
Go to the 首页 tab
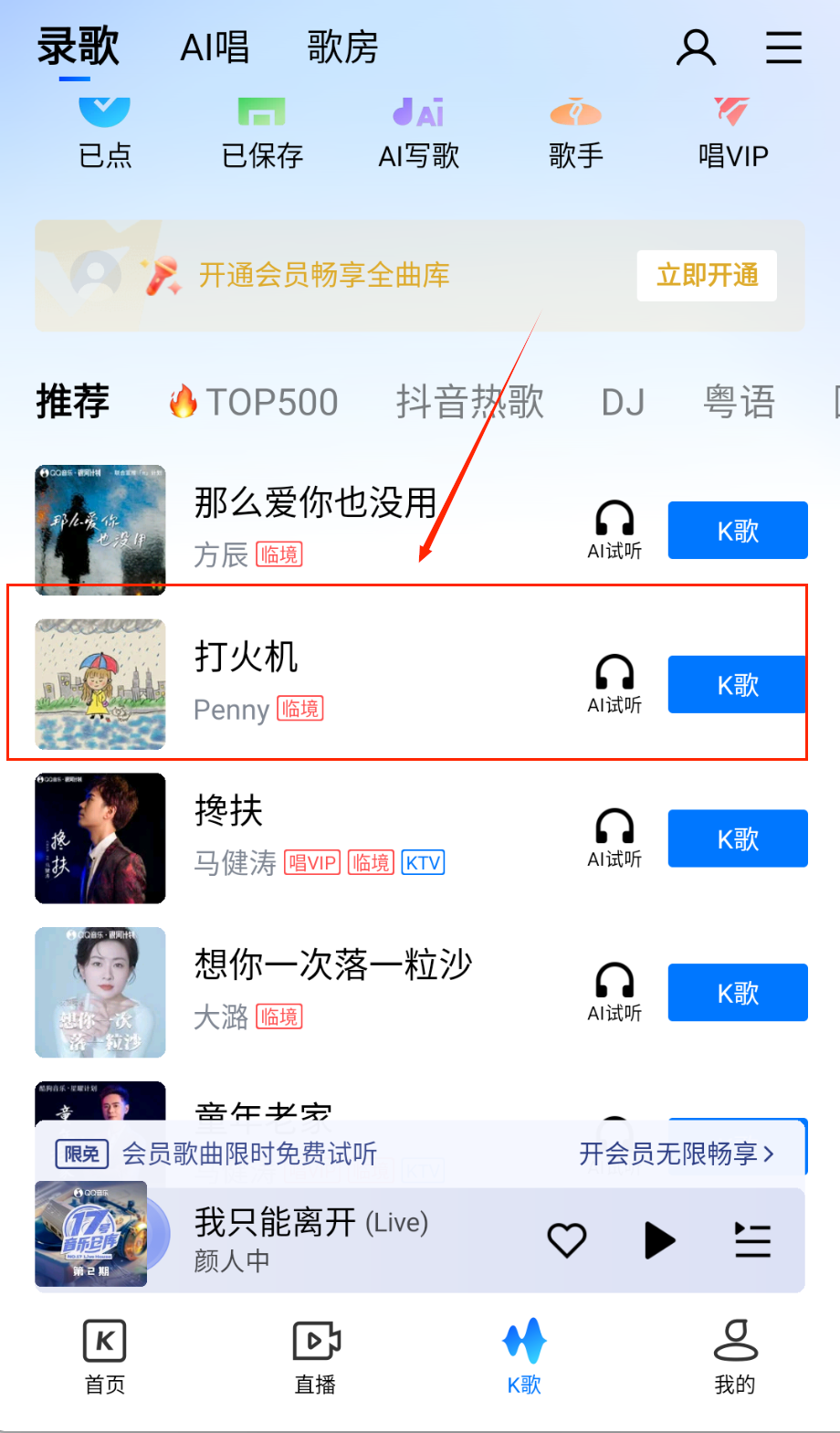pyautogui.click(x=105, y=1357)
